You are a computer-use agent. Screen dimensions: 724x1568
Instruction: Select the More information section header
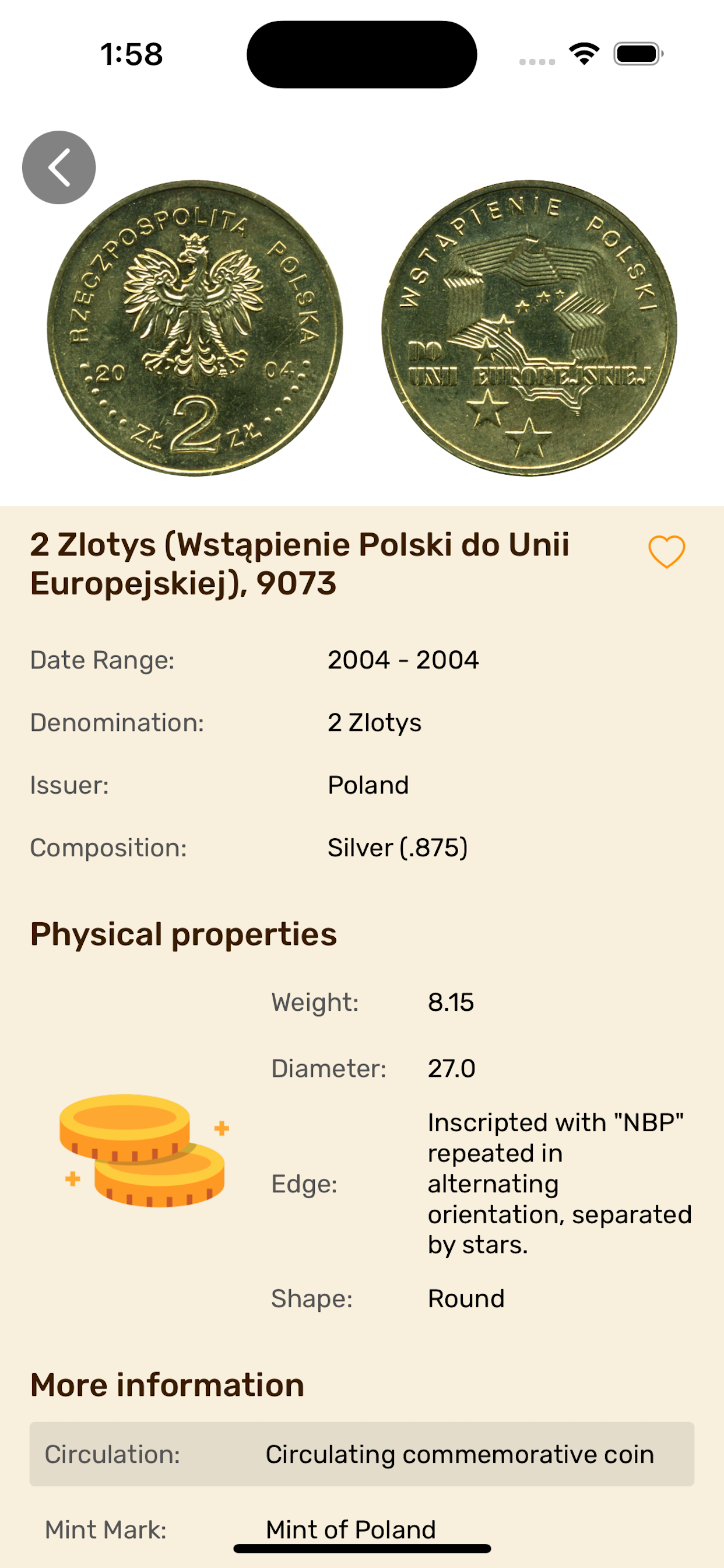pos(167,1385)
